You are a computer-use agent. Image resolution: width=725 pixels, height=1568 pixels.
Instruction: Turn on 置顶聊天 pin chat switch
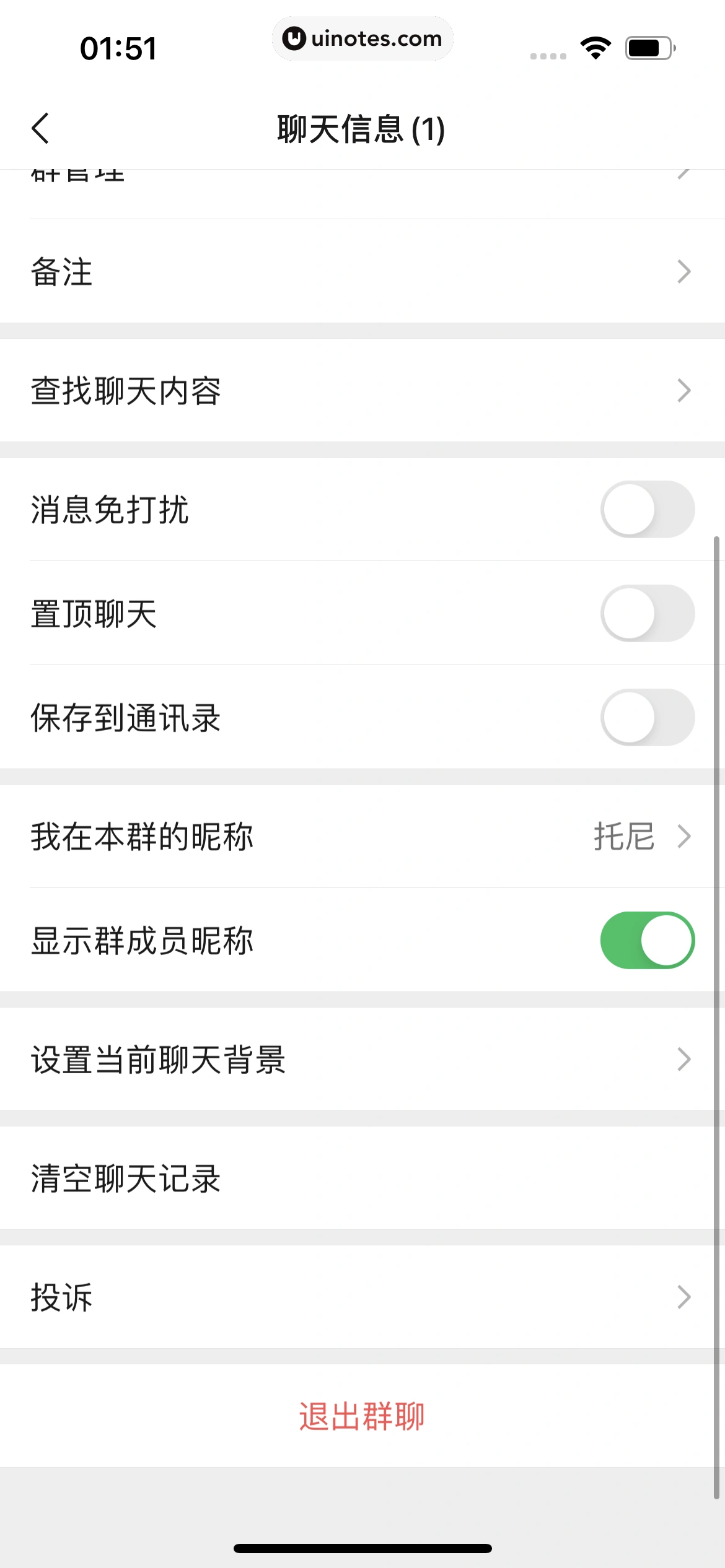point(647,614)
